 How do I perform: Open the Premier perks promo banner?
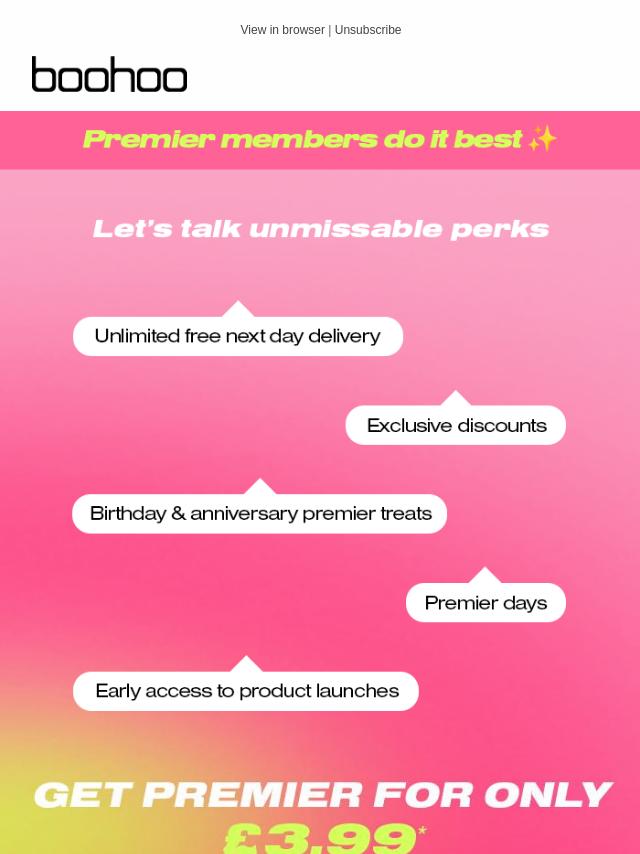tap(320, 500)
